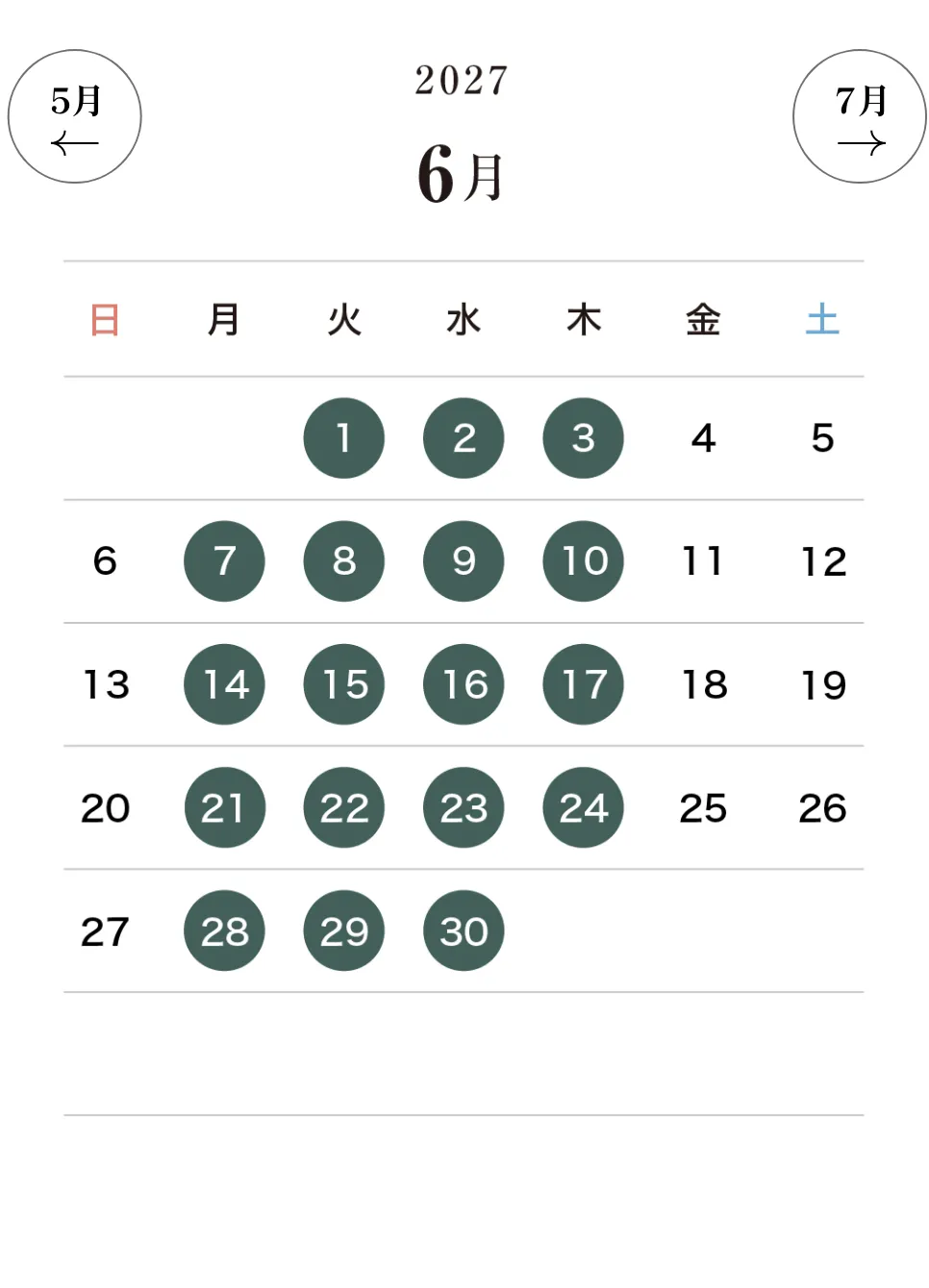Select June 30 on the calendar

tap(464, 930)
